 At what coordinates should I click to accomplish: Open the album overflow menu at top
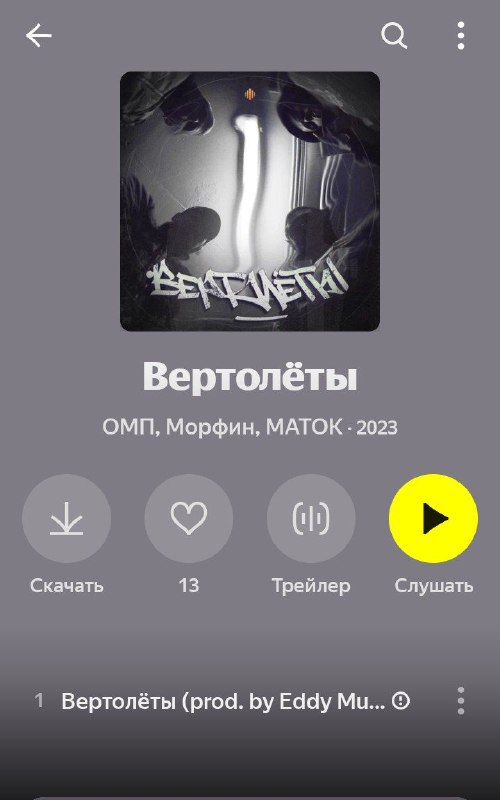click(461, 36)
